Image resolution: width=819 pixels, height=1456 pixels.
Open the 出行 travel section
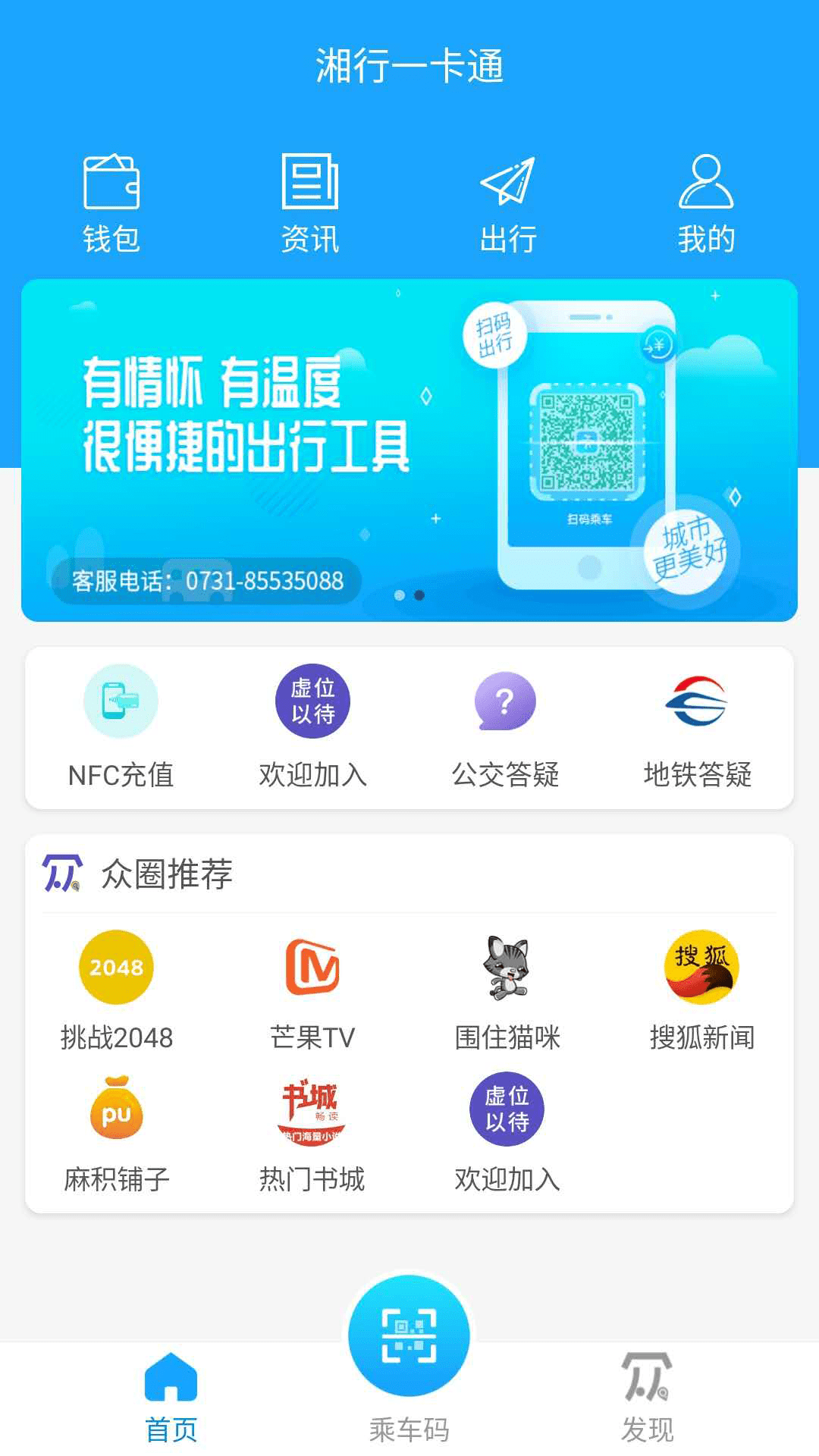click(x=508, y=202)
